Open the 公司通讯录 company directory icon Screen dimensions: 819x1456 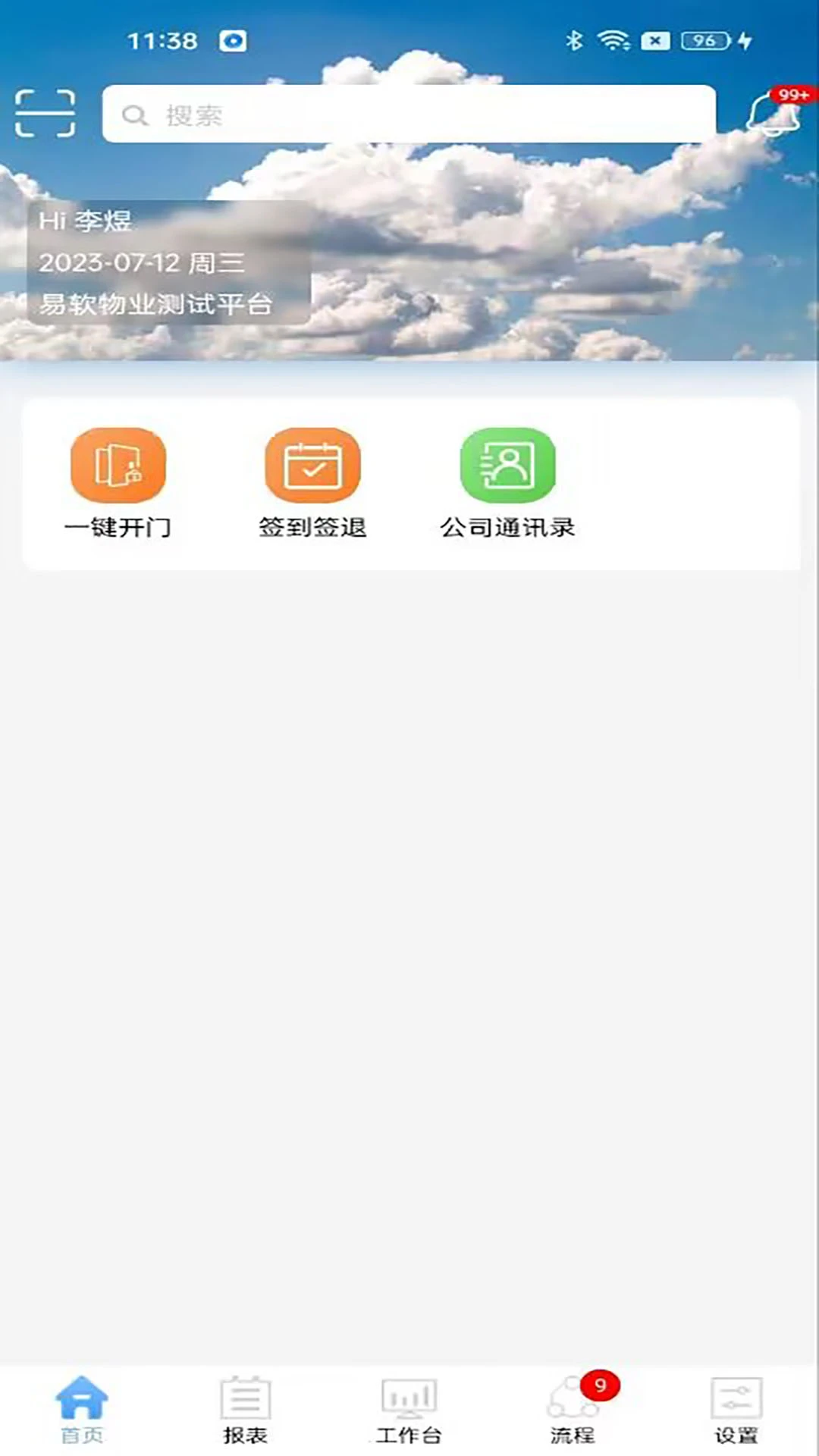click(507, 465)
